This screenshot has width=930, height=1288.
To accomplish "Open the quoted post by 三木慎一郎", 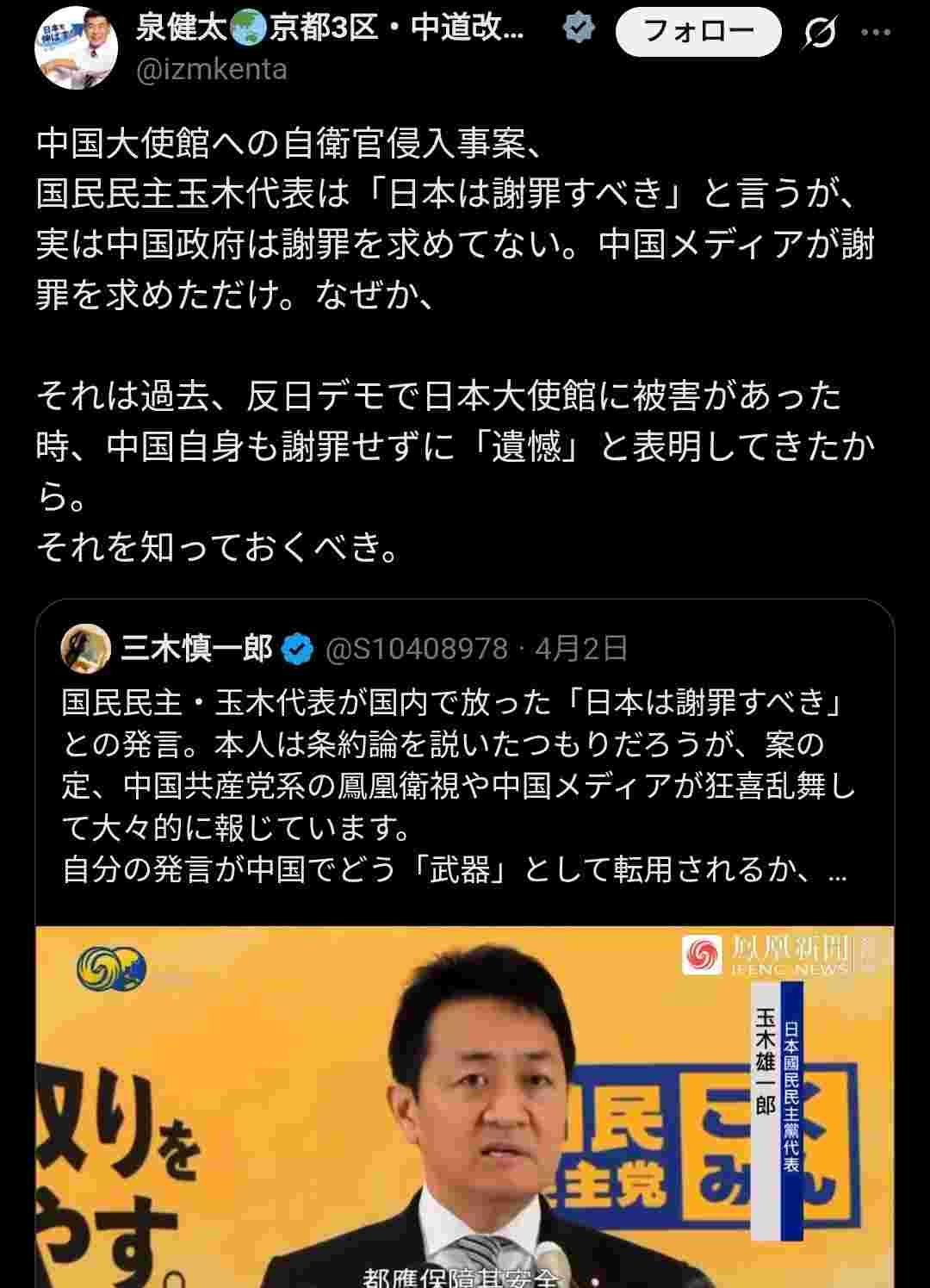I will (456, 784).
